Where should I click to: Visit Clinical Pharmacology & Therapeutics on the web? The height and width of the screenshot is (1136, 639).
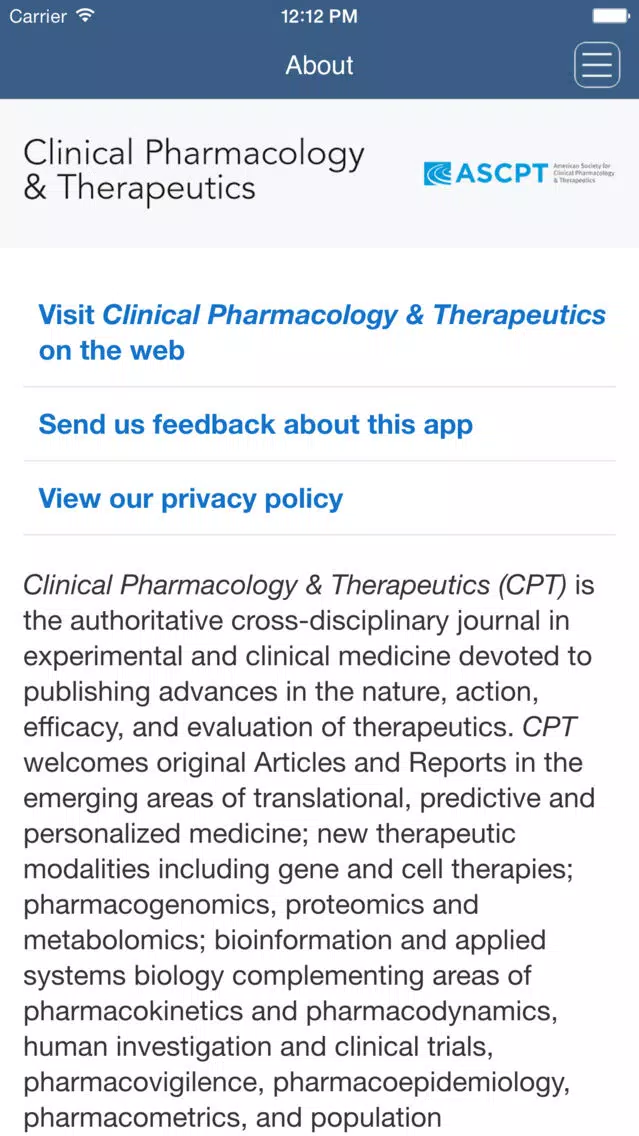[x=322, y=333]
